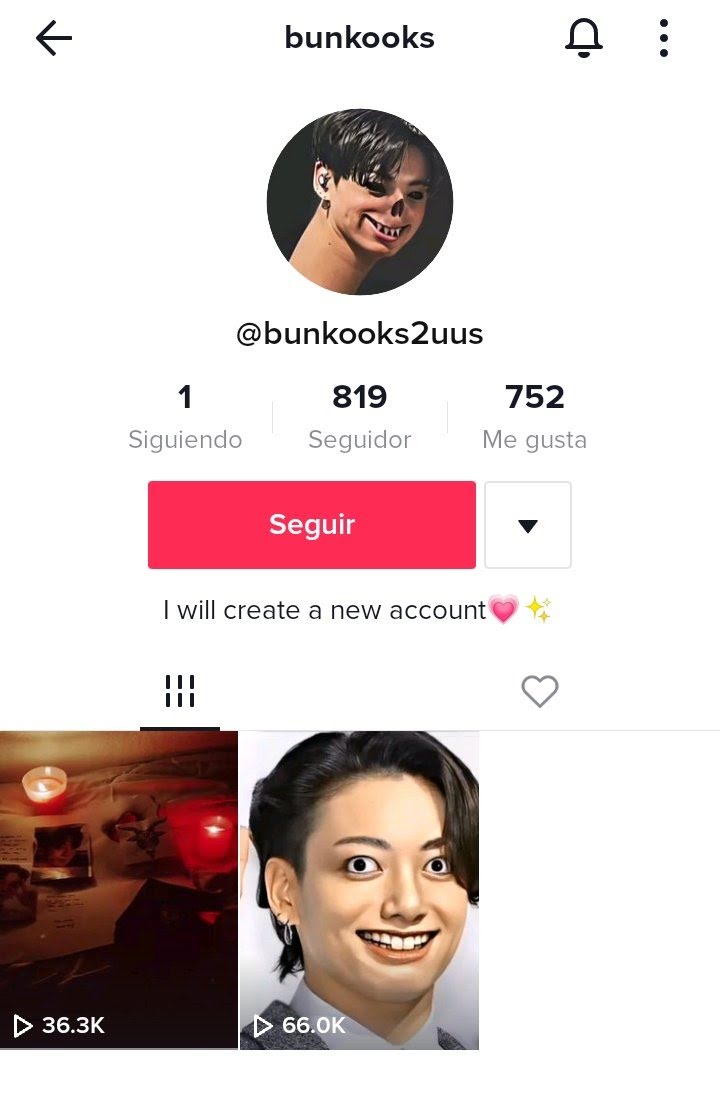The width and height of the screenshot is (720, 1115).
Task: Tap the Seguir button to follow
Action: (312, 525)
